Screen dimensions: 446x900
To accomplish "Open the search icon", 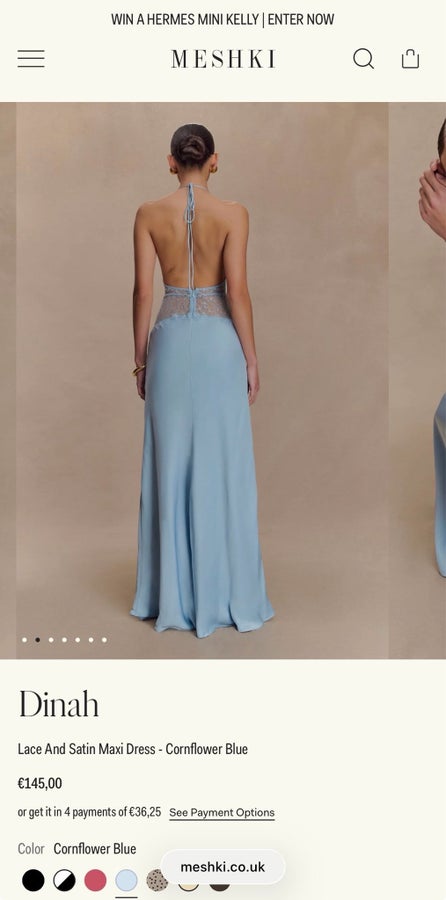I will (363, 59).
